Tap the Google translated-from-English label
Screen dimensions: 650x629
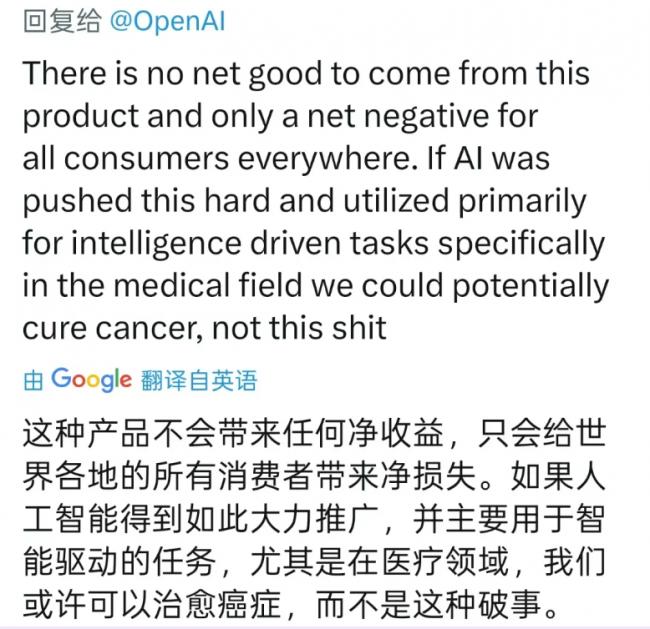140,380
